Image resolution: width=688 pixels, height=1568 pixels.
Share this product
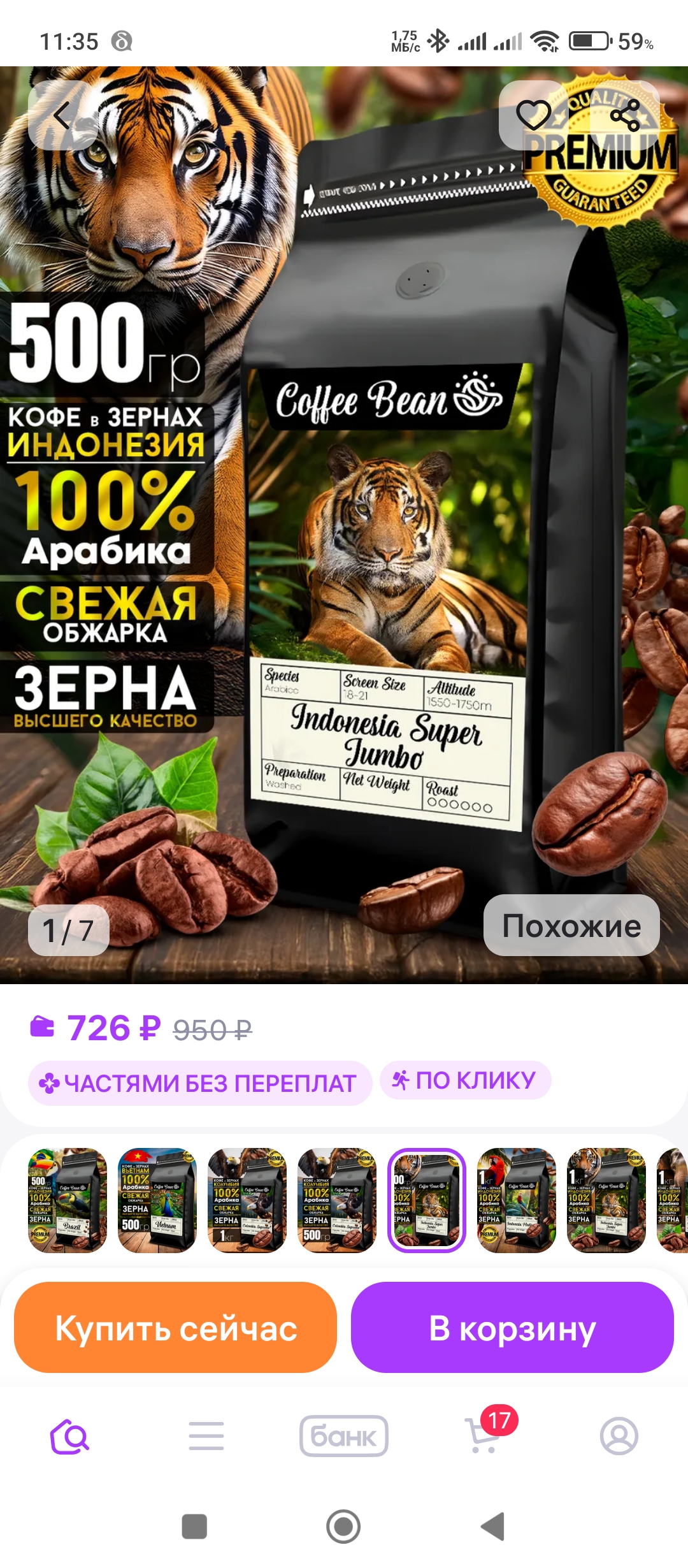coord(624,115)
